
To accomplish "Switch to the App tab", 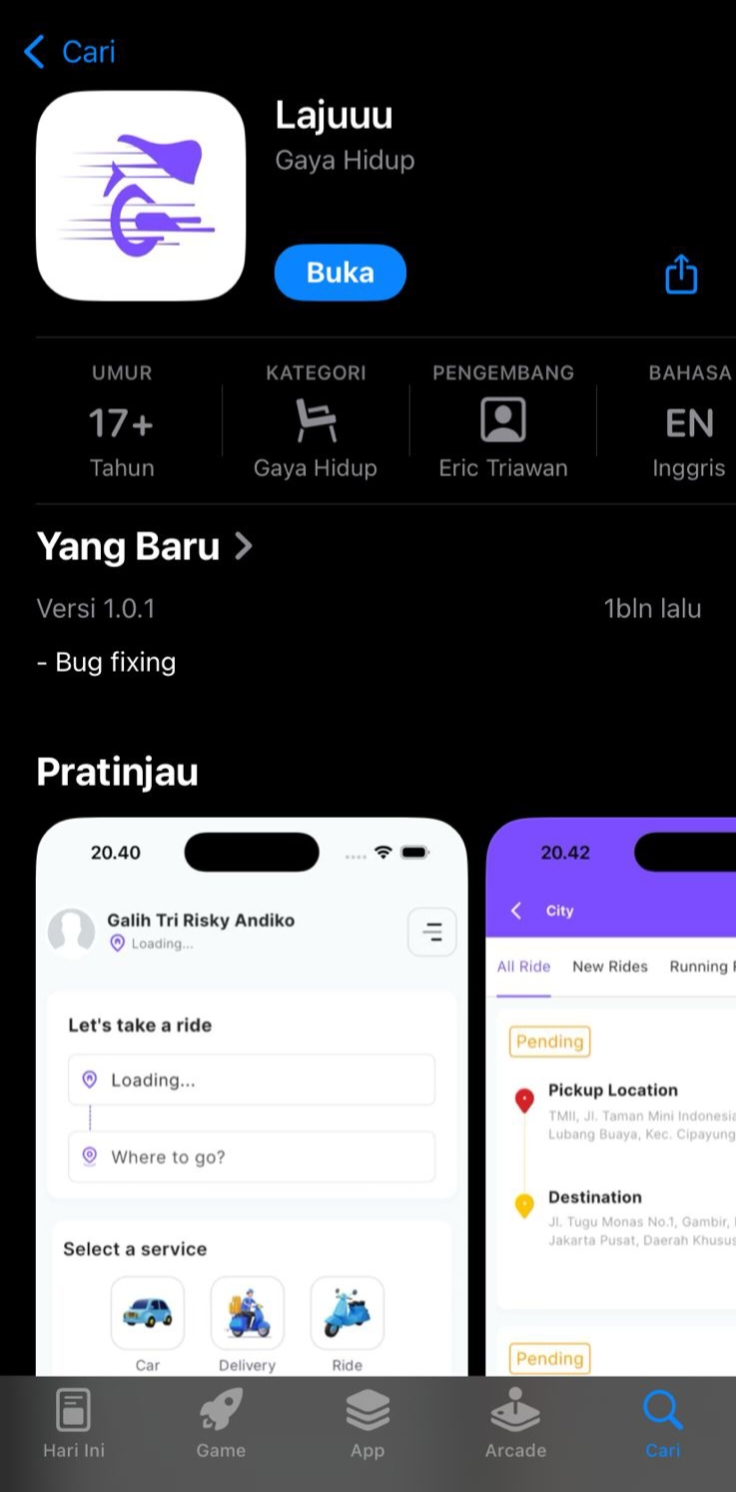I will pyautogui.click(x=367, y=1423).
